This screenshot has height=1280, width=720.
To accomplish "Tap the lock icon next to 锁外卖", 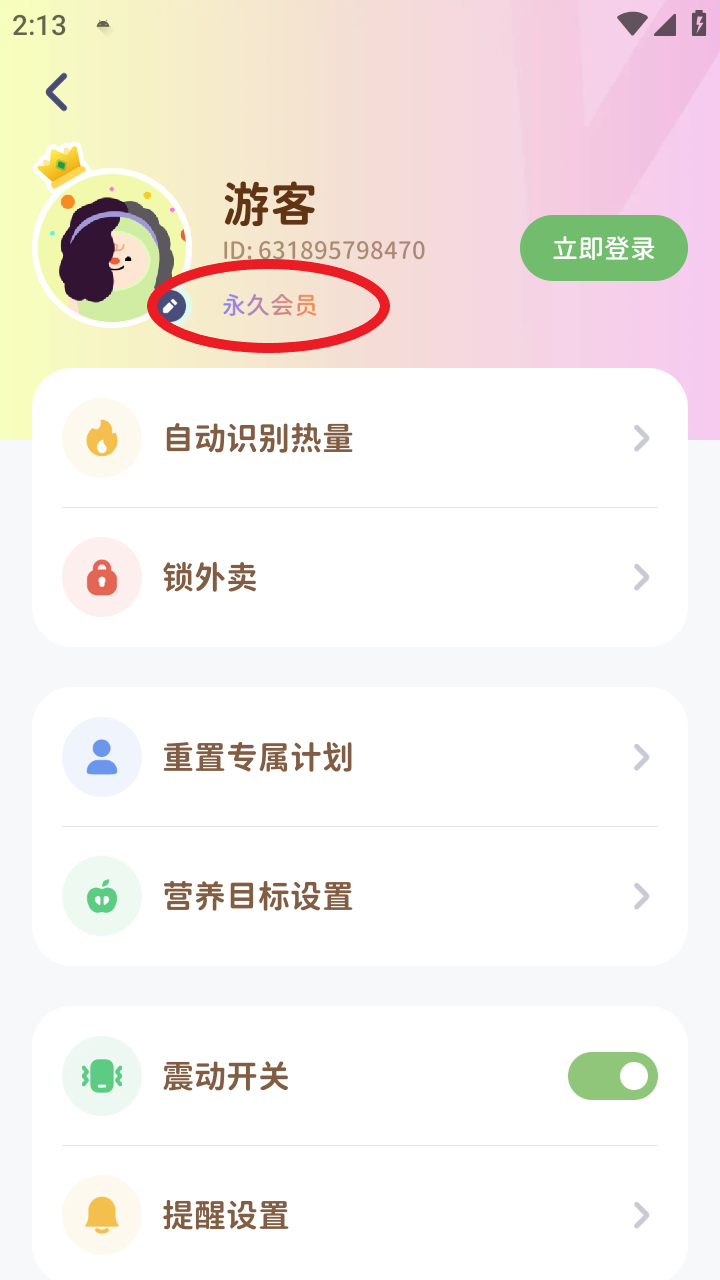I will pos(101,577).
